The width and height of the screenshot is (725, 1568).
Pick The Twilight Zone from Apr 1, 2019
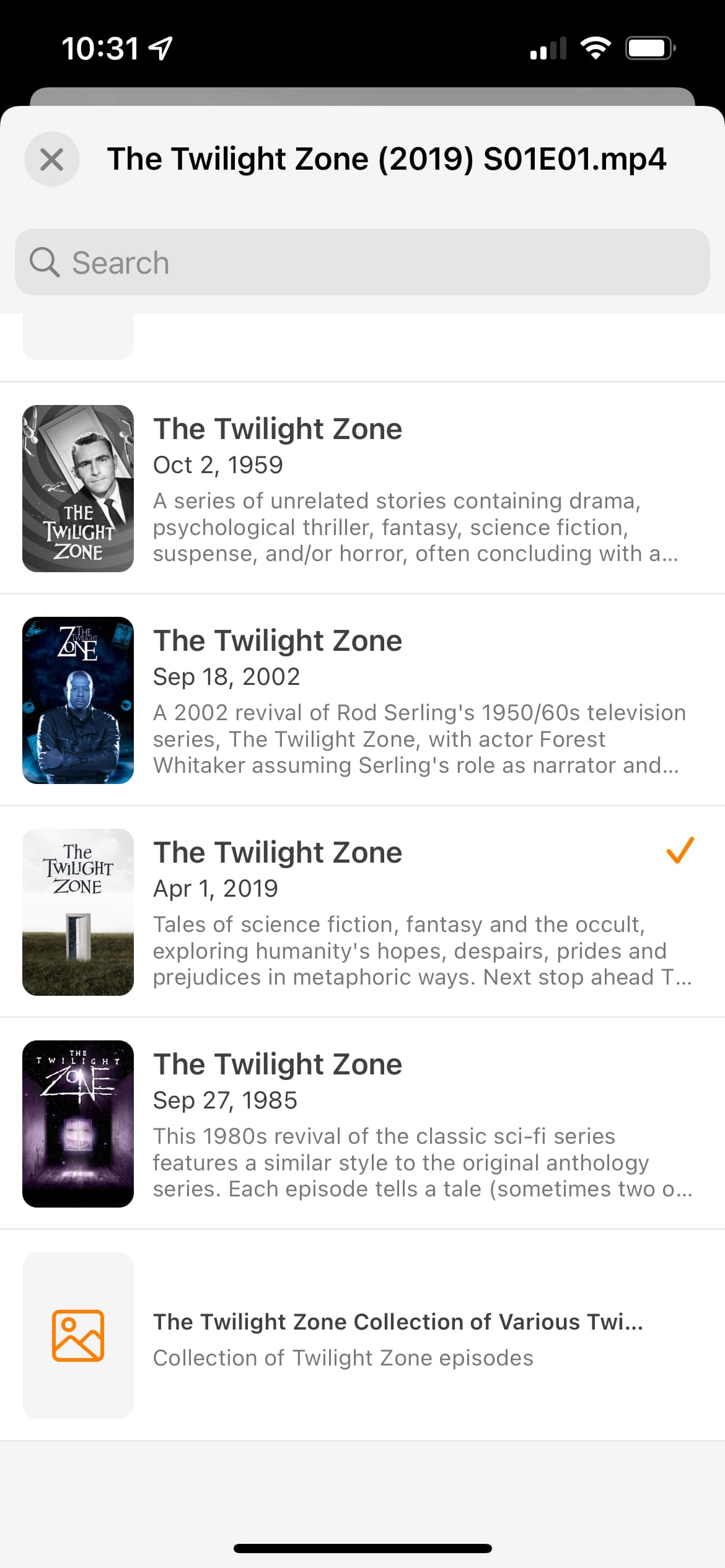click(362, 912)
